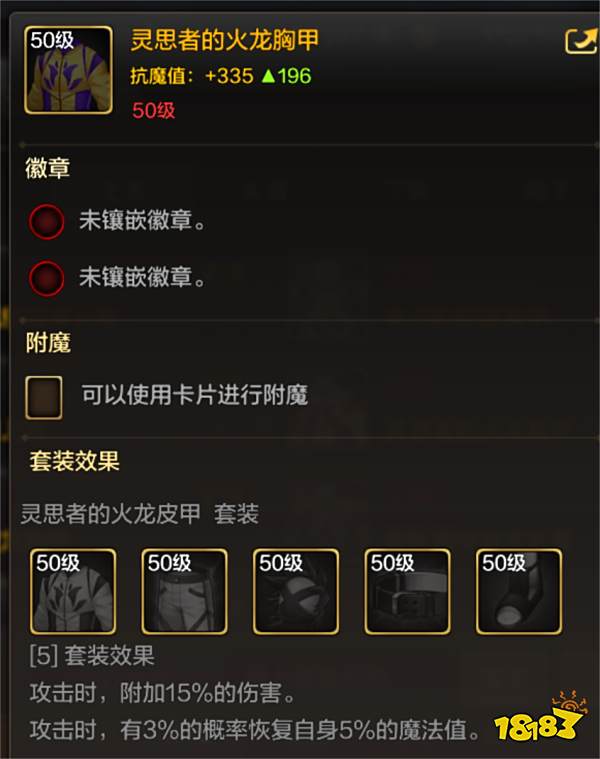Select the first empty emblem socket
600x759 pixels.
[46, 221]
